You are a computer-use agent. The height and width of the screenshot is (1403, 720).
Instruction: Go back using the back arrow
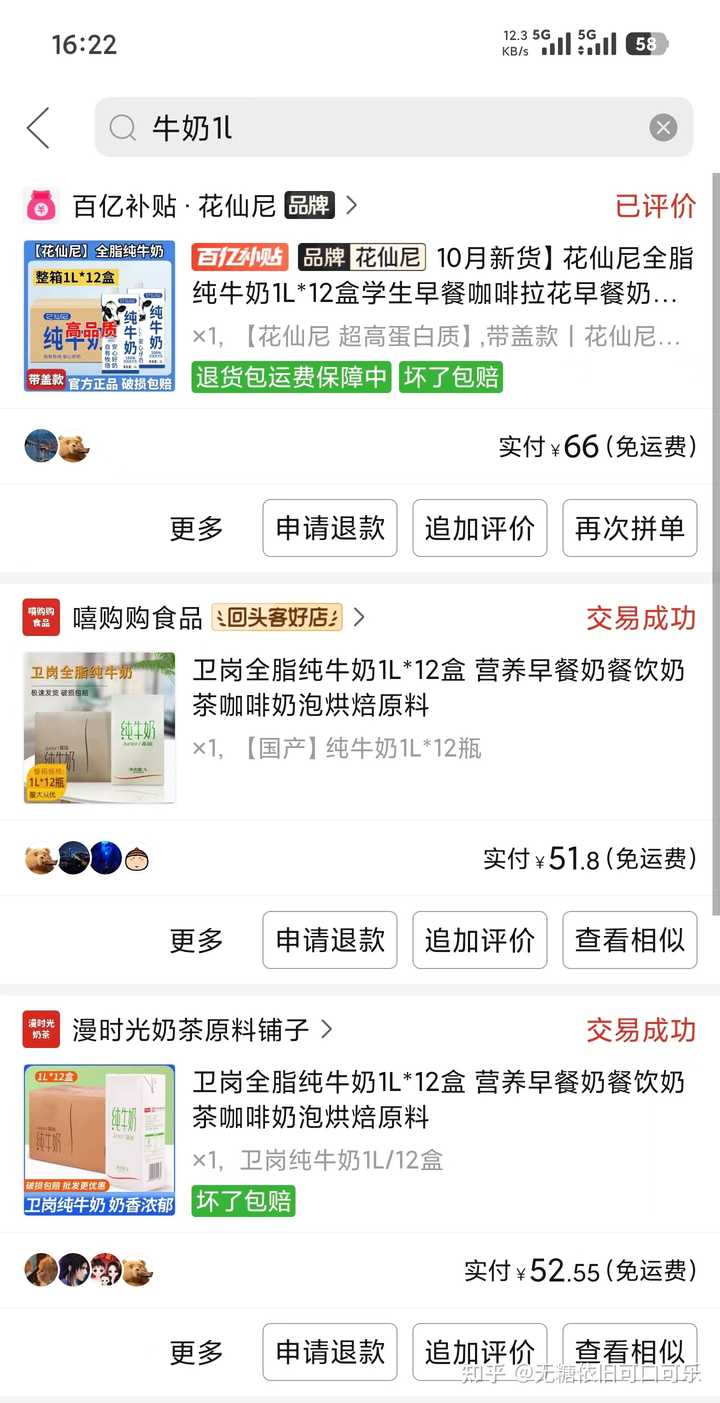38,128
